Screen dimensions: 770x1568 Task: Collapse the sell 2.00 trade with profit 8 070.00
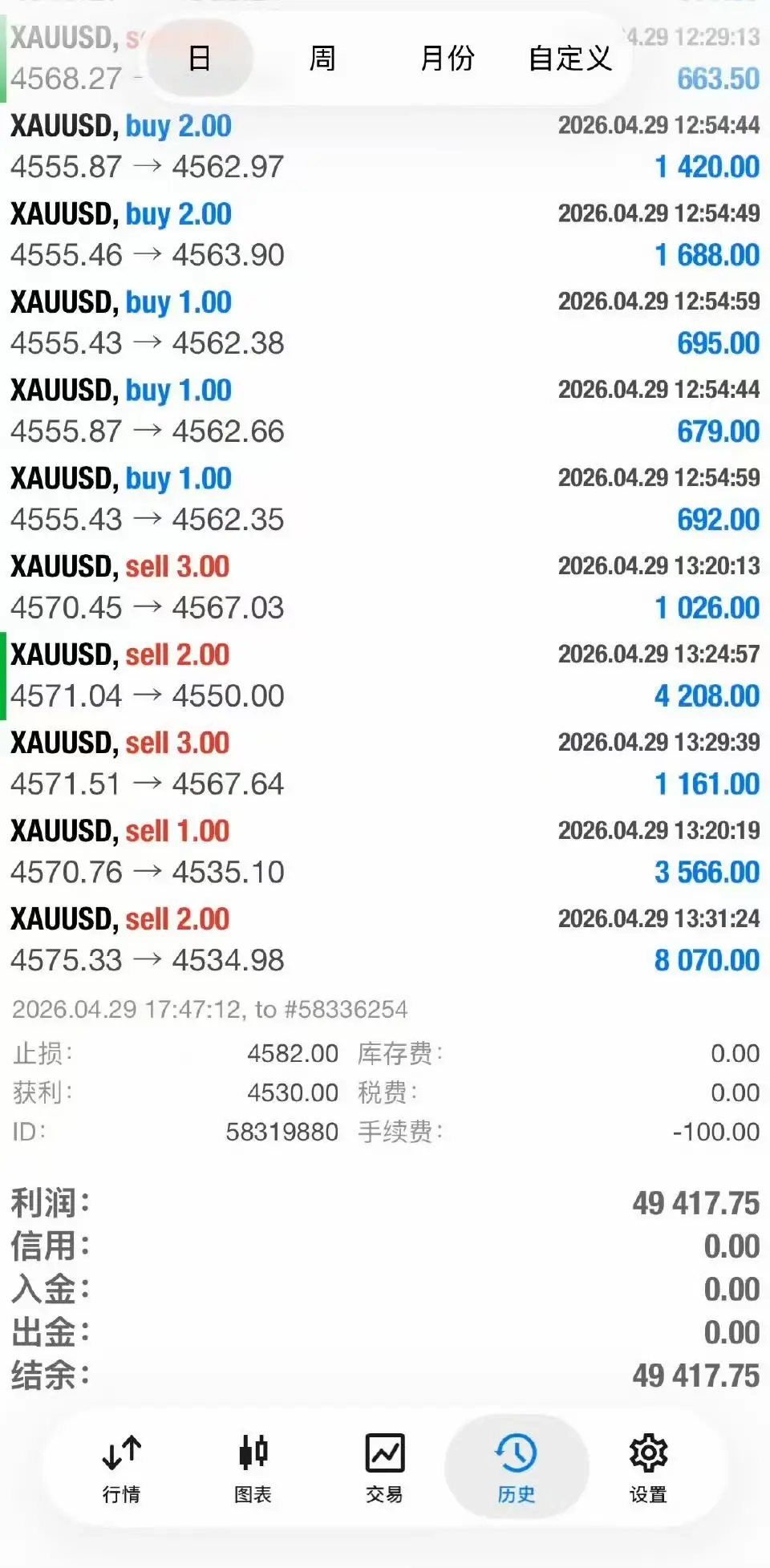385,940
